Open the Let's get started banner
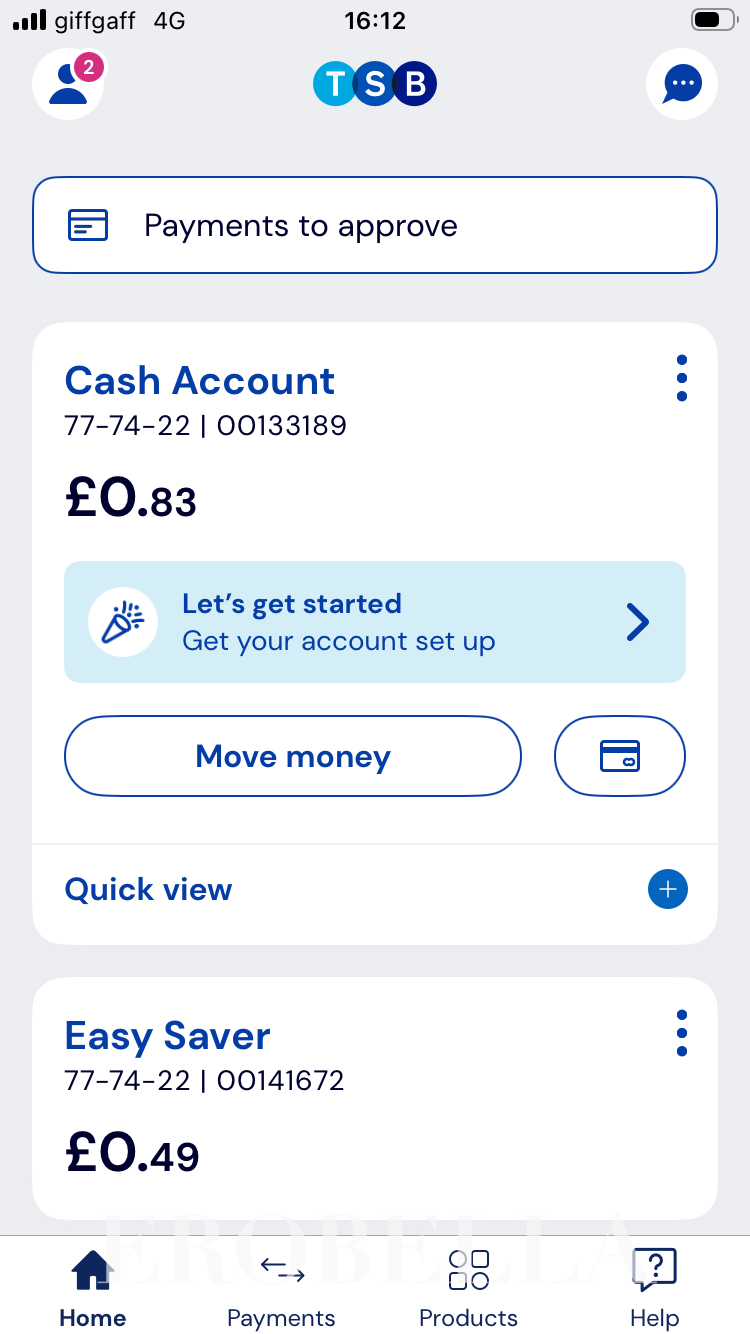Viewport: 750px width, 1334px height. pyautogui.click(x=375, y=622)
